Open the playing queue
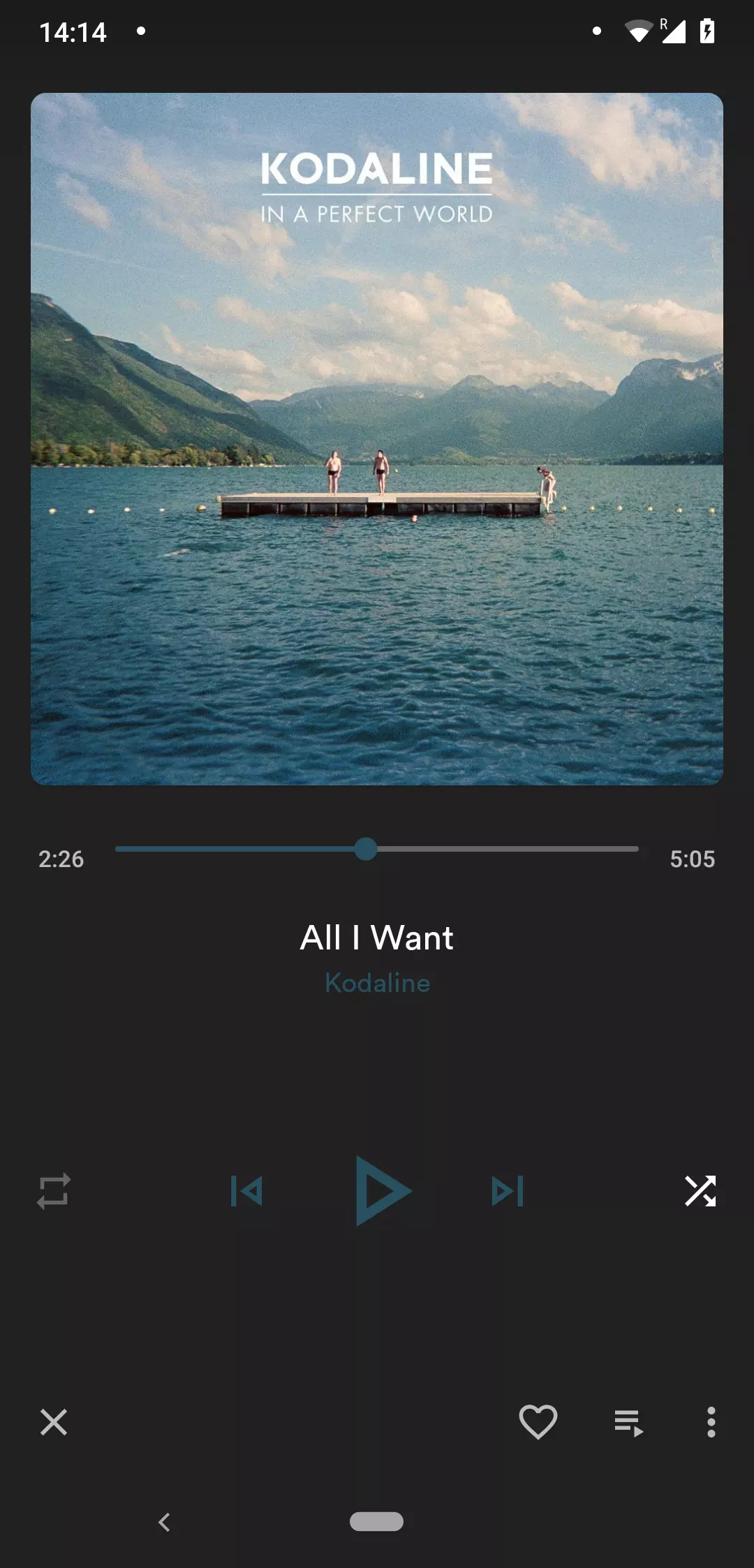 pos(628,1423)
